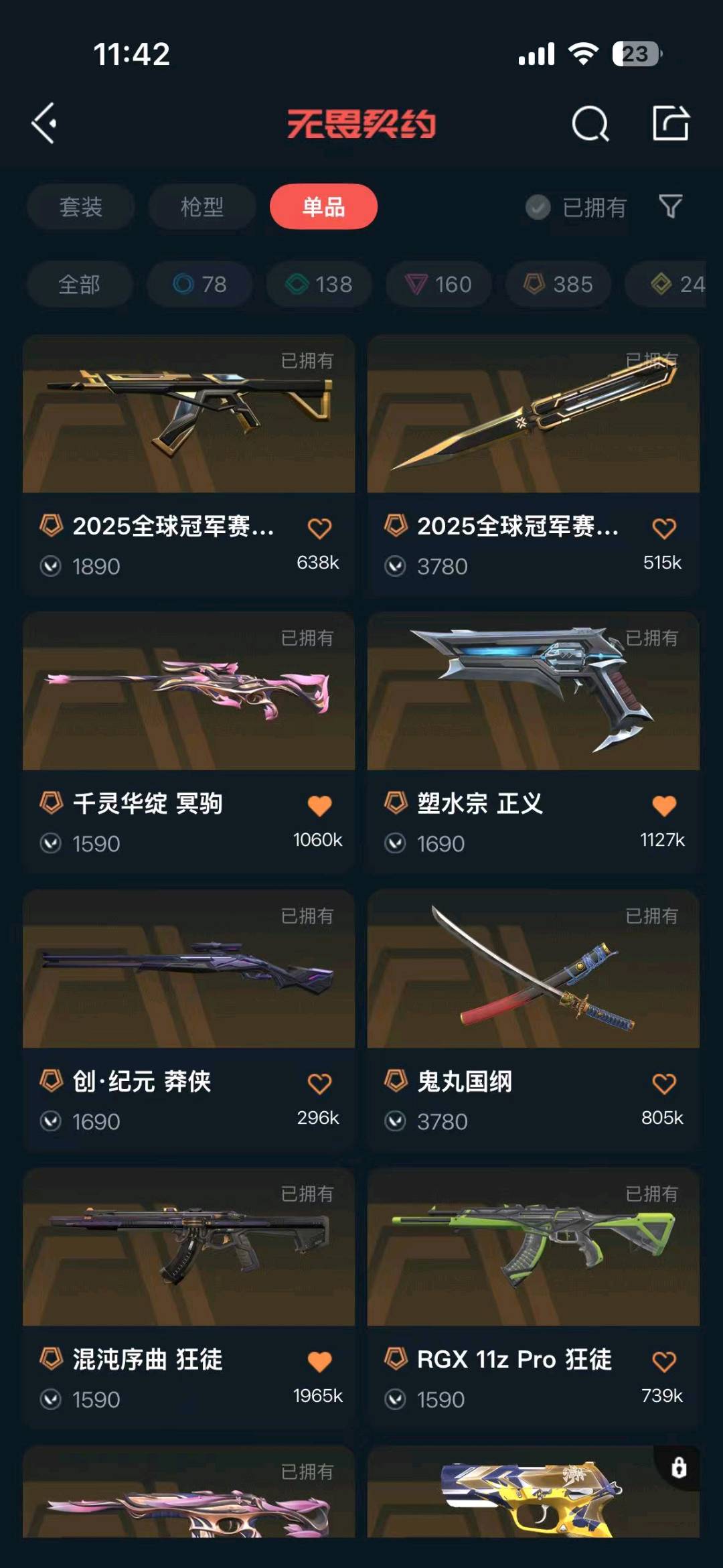Screen dimensions: 723x1568
Task: Switch to the 套装 tab
Action: point(80,206)
